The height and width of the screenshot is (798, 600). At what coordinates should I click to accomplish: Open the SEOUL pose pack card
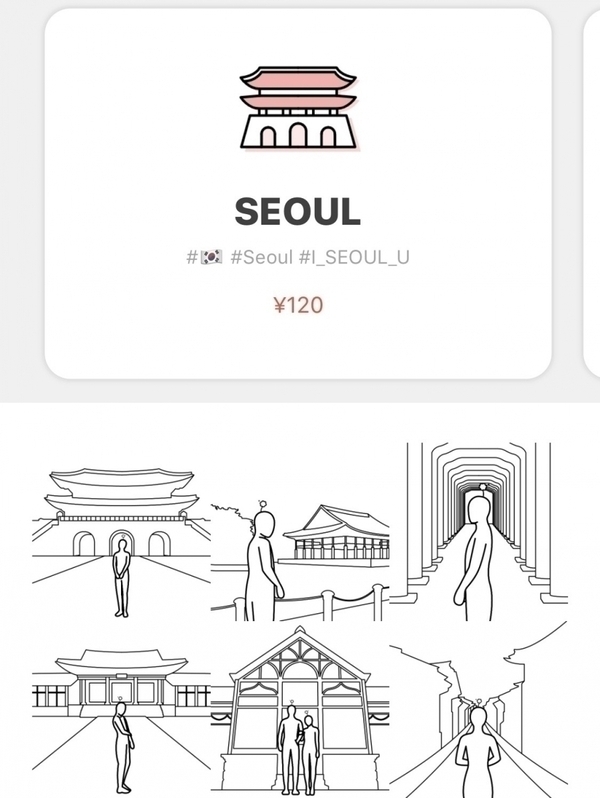tap(297, 195)
